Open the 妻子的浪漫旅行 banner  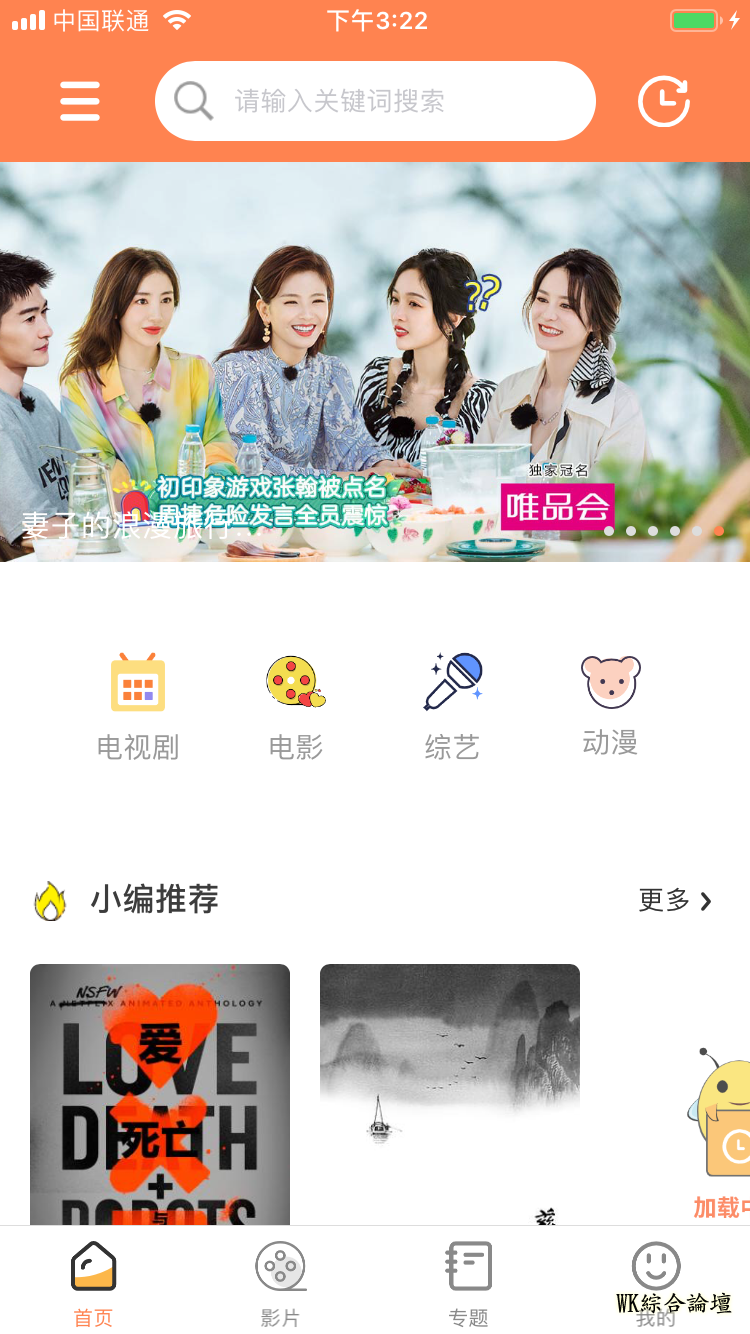(375, 362)
